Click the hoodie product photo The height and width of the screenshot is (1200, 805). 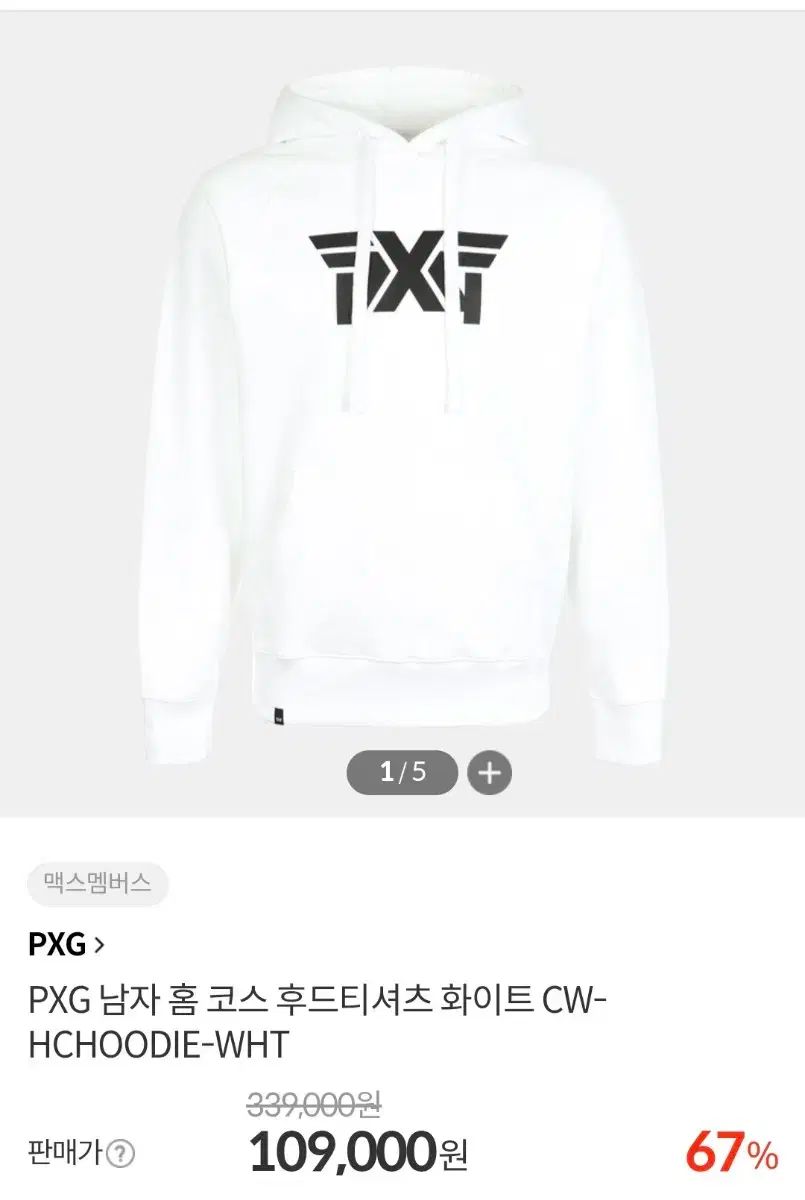400,400
